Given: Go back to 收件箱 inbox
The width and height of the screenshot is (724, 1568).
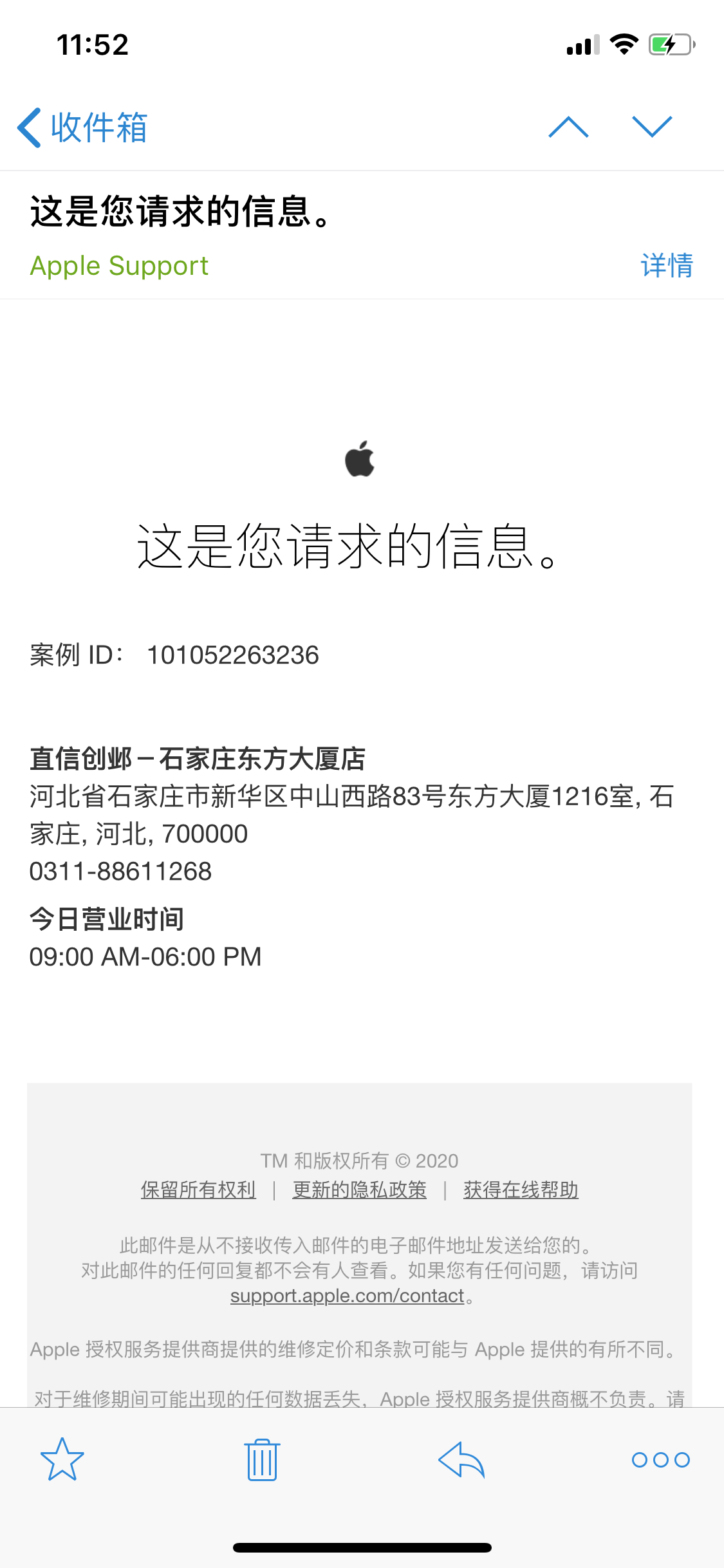Looking at the screenshot, I should coord(82,127).
